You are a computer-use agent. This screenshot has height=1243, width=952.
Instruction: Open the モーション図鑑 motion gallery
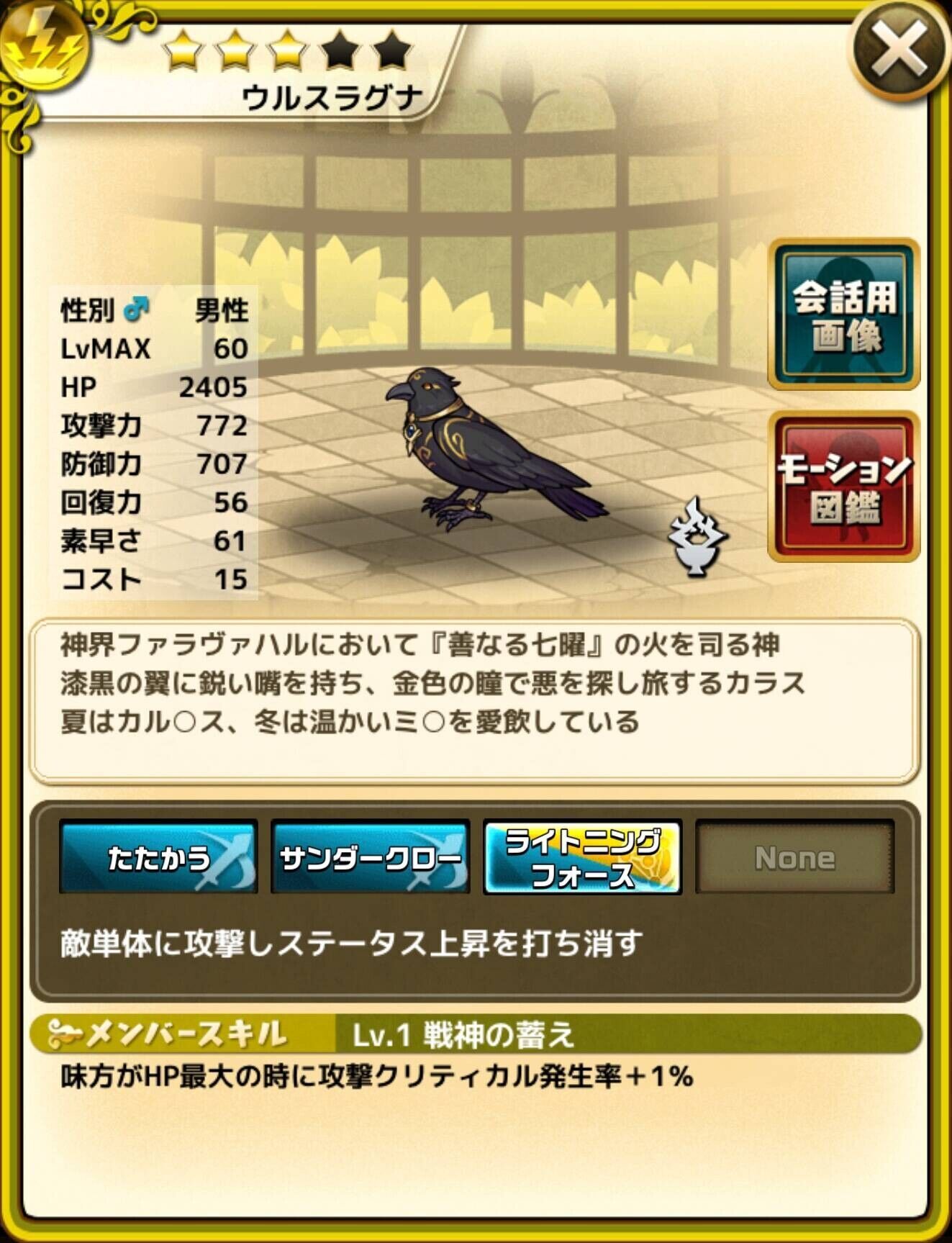point(843,487)
